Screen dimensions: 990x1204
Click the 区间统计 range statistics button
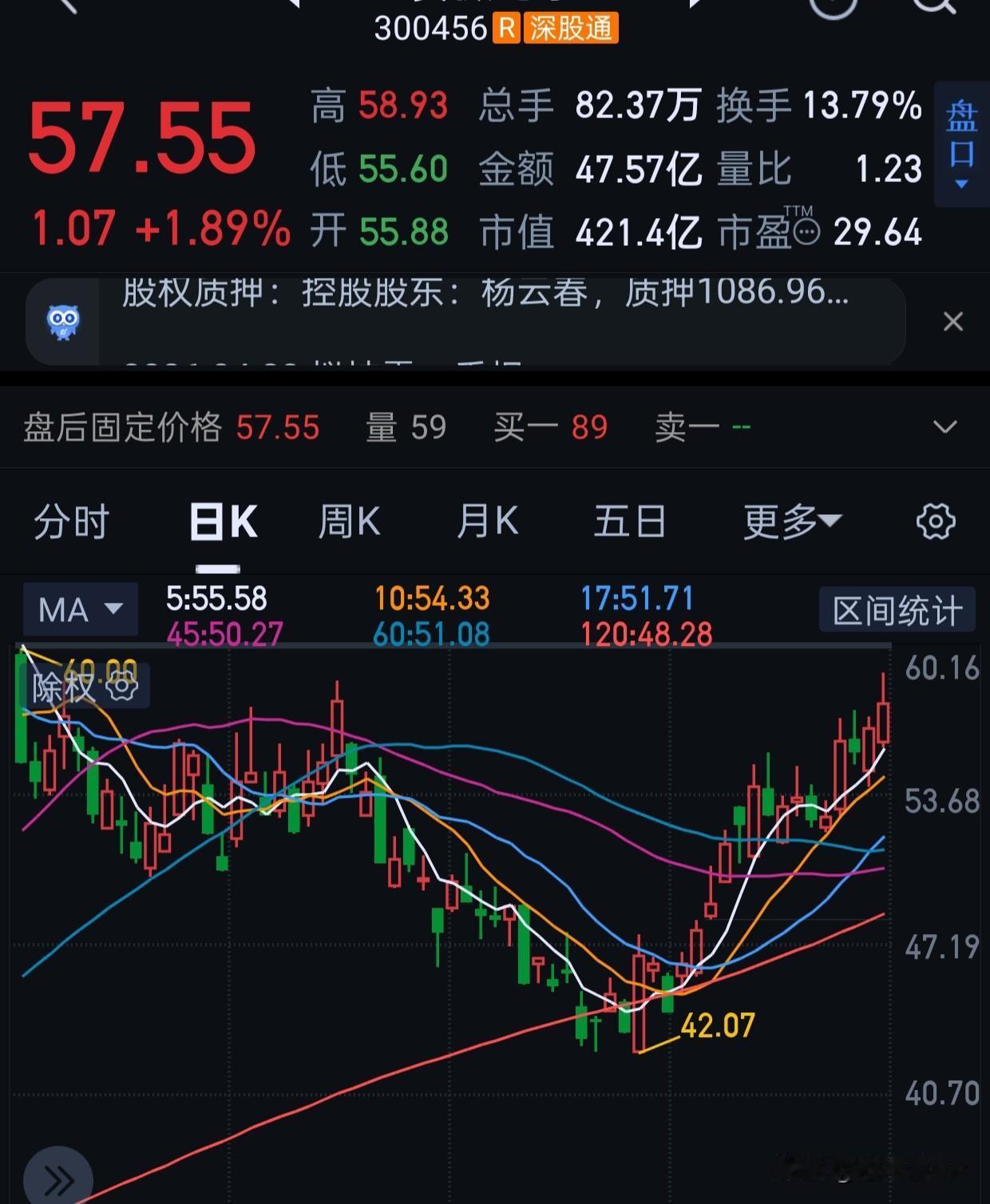click(x=897, y=609)
